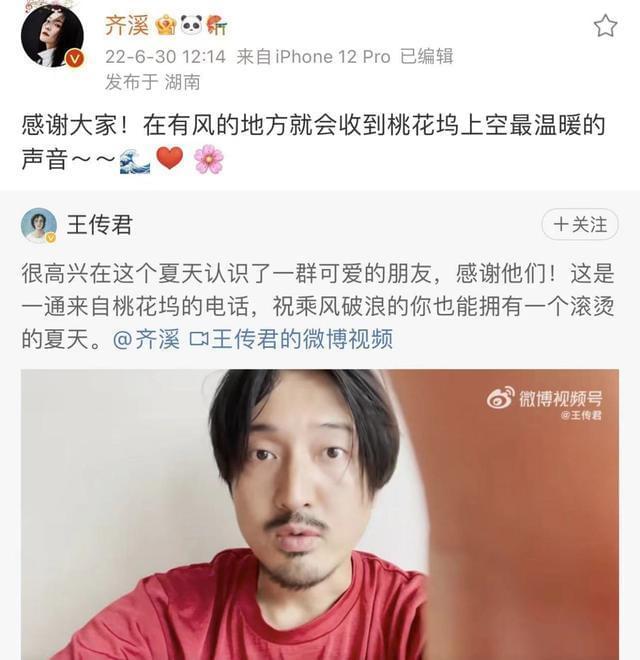
Task: Tap the @齐溪 mention link
Action: pos(146,339)
